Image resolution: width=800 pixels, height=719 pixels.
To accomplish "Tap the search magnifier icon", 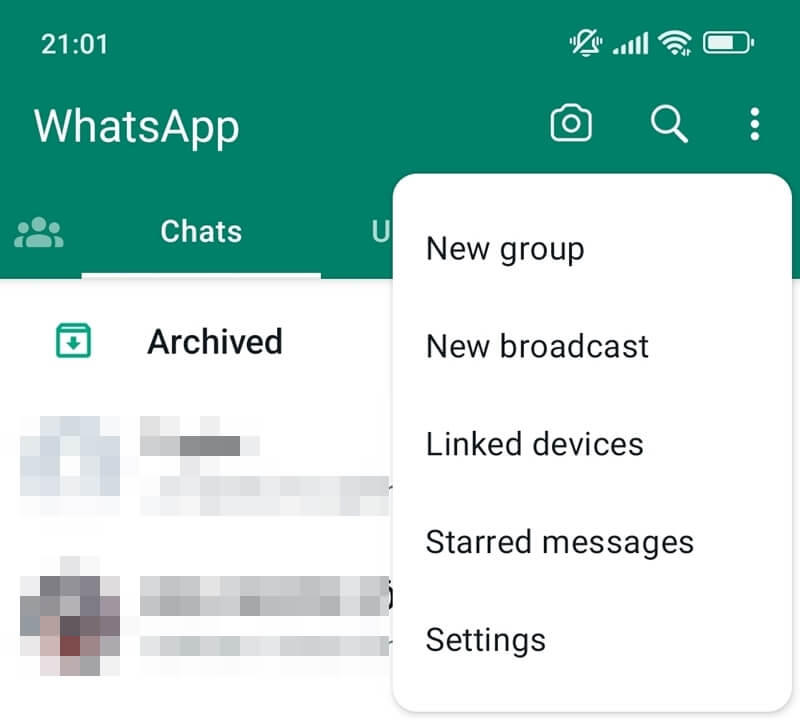I will pyautogui.click(x=669, y=125).
